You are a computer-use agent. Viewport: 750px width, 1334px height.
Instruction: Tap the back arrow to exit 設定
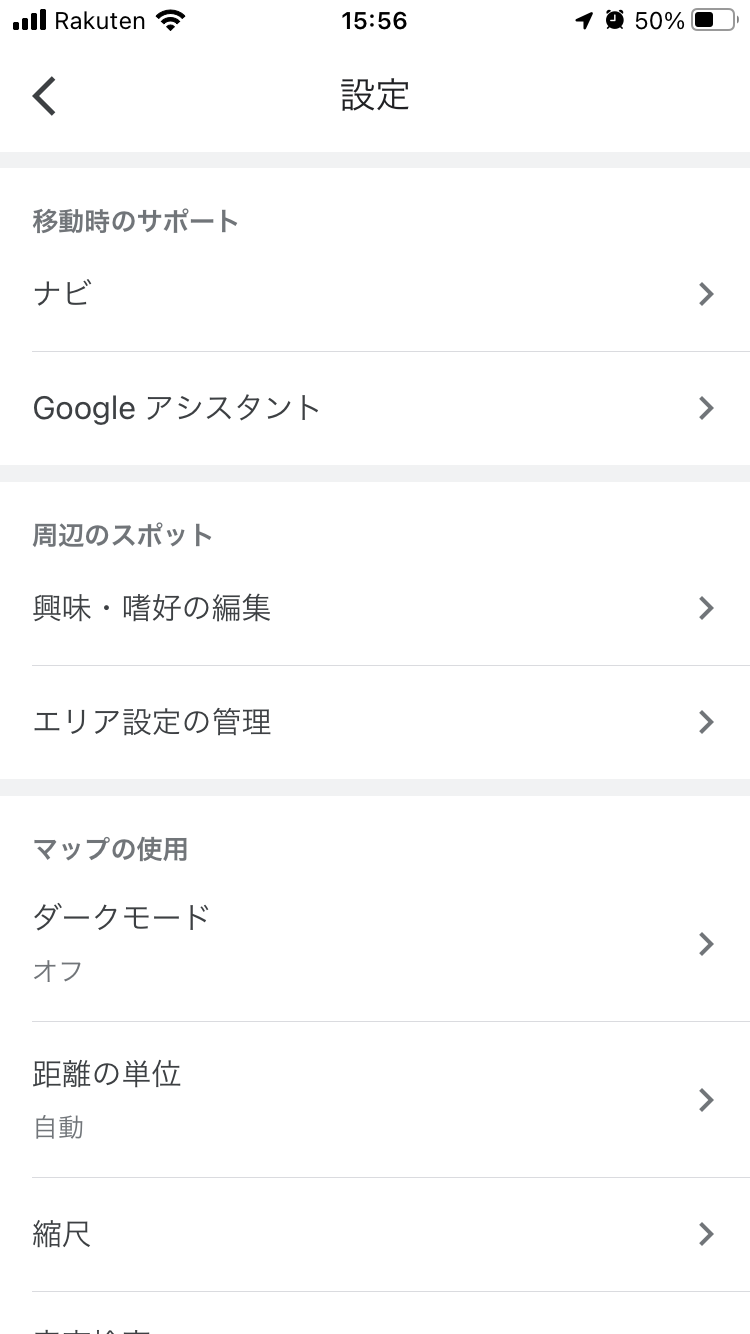pos(42,95)
